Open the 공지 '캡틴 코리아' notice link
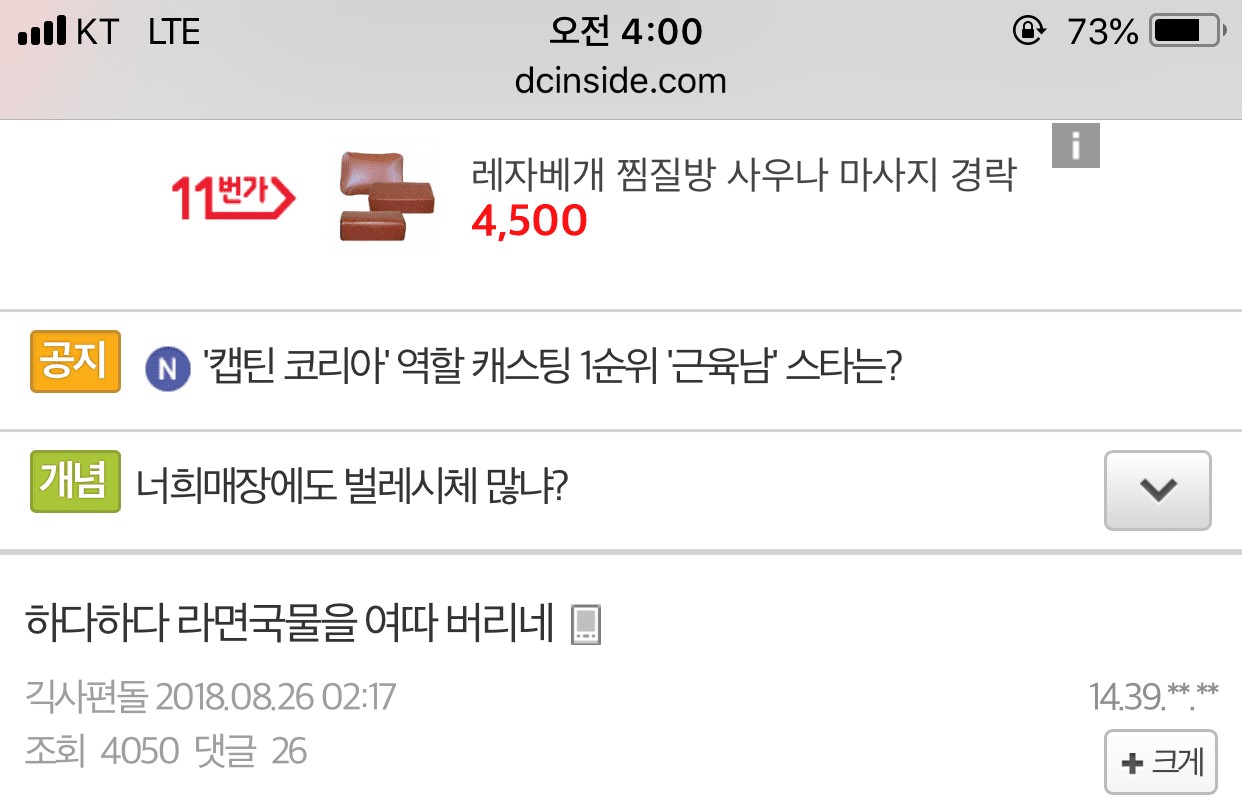The width and height of the screenshot is (1242, 800). [553, 370]
